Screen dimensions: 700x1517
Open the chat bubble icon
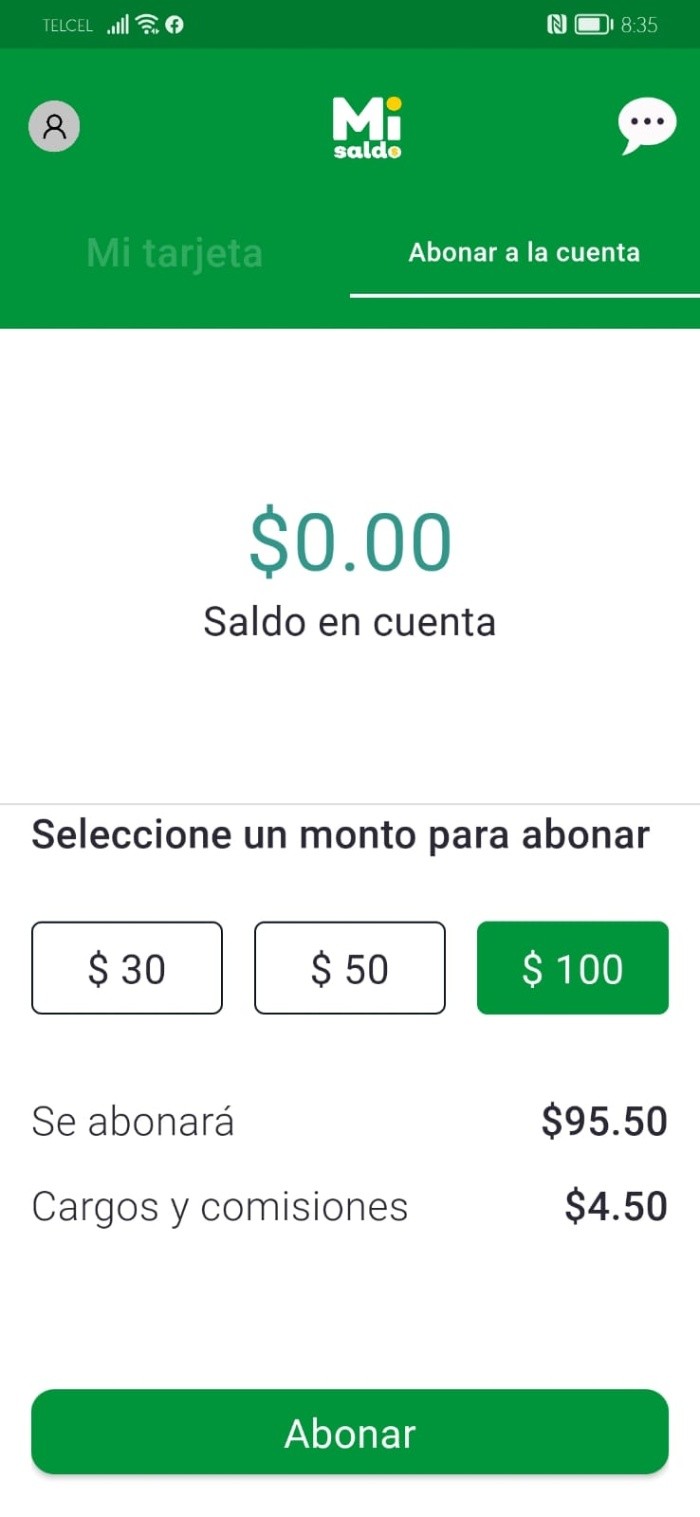coord(646,125)
